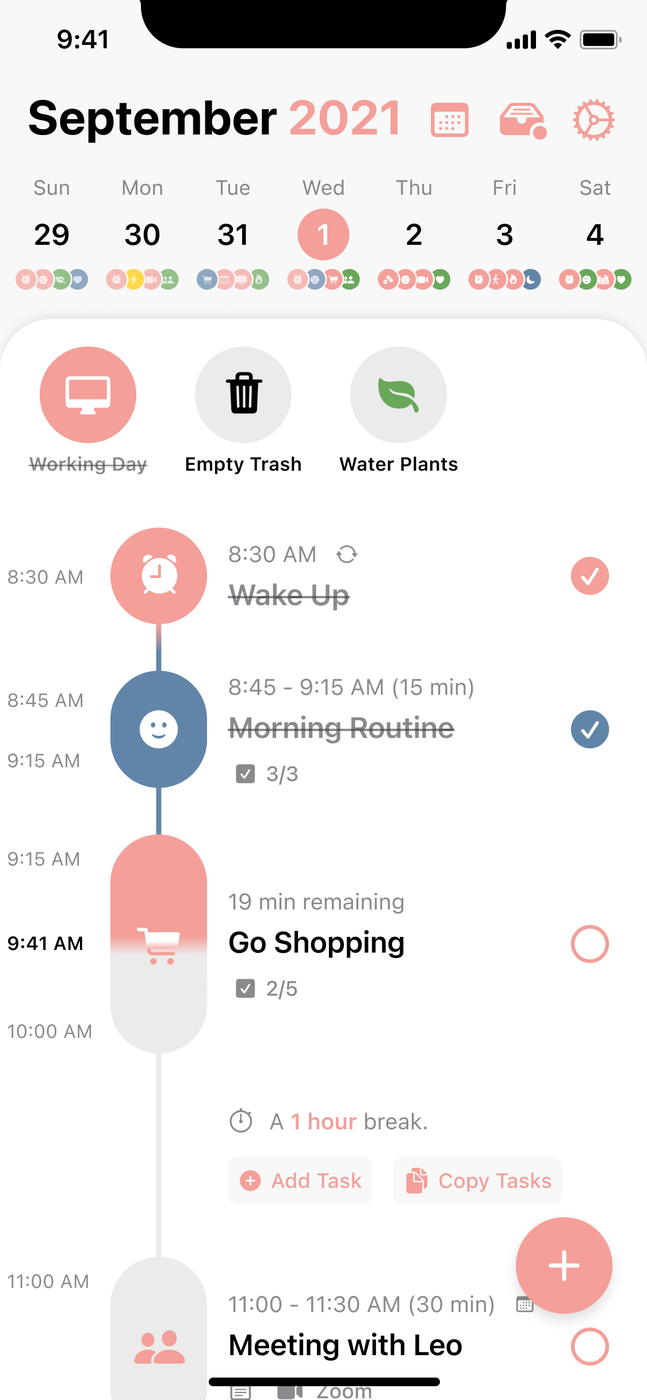Viewport: 647px width, 1400px height.
Task: Select Sunday 29 in the week strip
Action: coord(52,236)
